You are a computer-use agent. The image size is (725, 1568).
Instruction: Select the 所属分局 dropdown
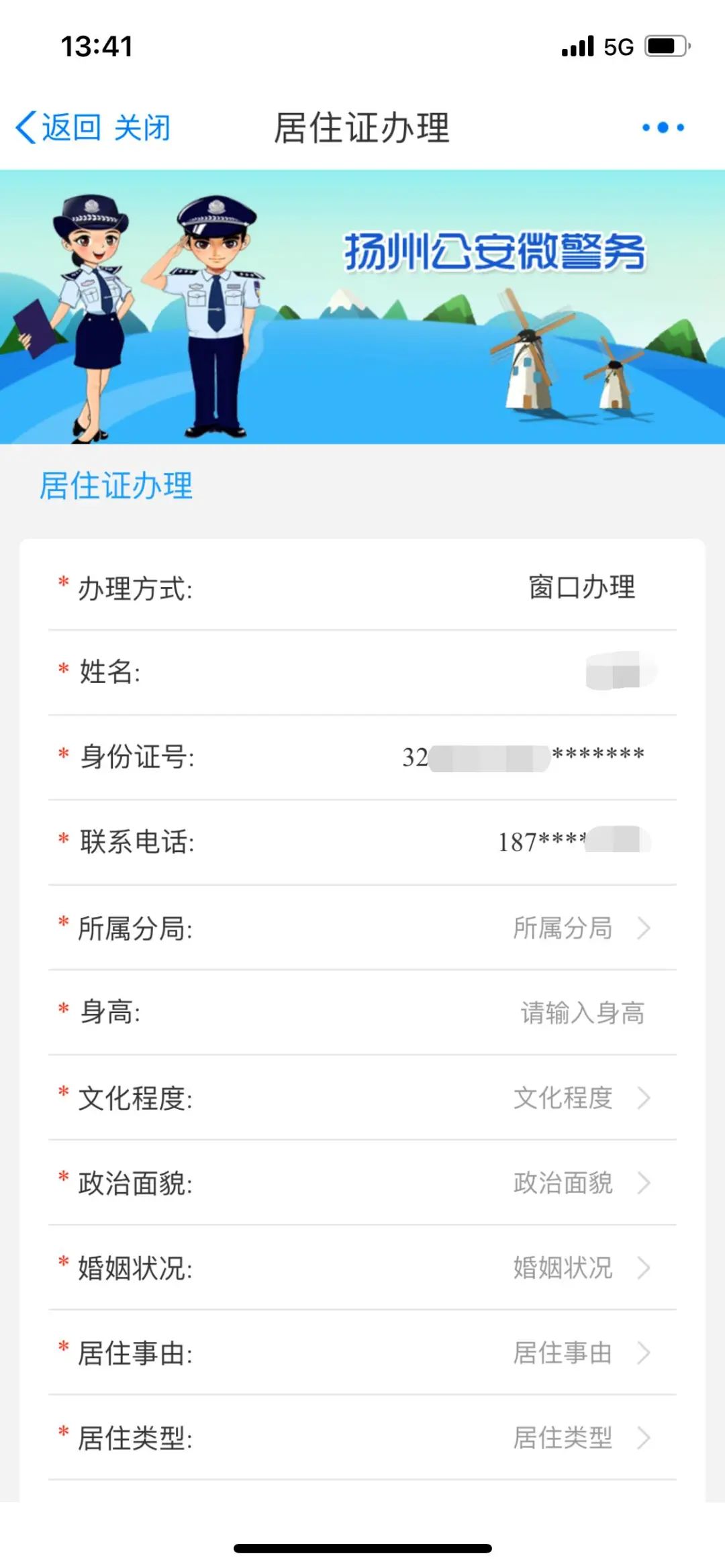point(581,929)
